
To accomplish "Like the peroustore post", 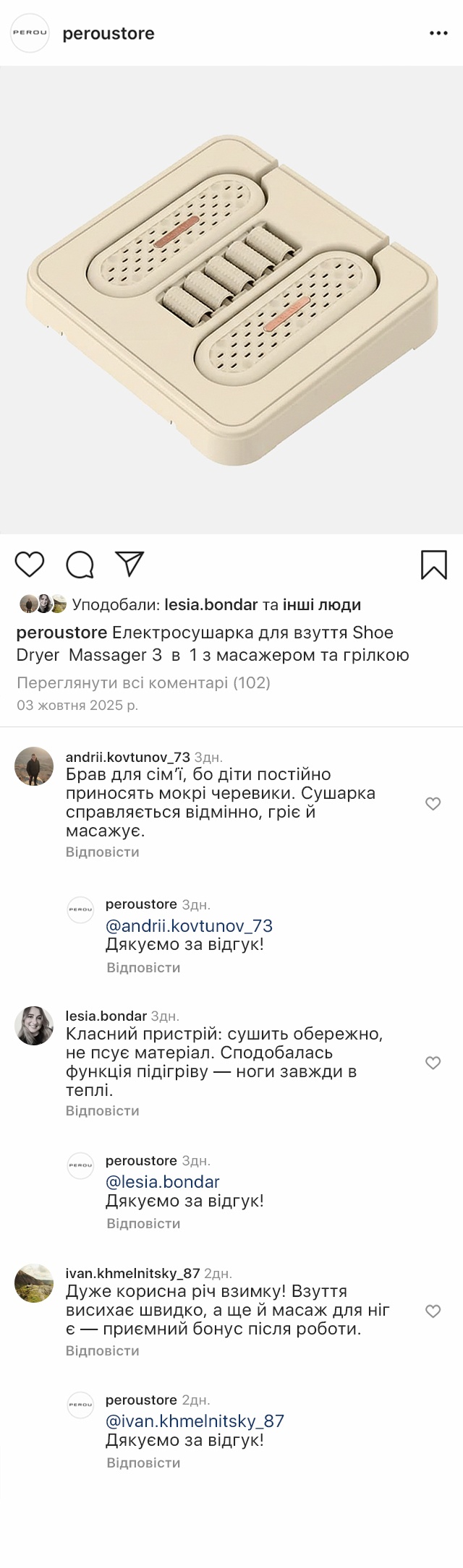I will click(30, 564).
